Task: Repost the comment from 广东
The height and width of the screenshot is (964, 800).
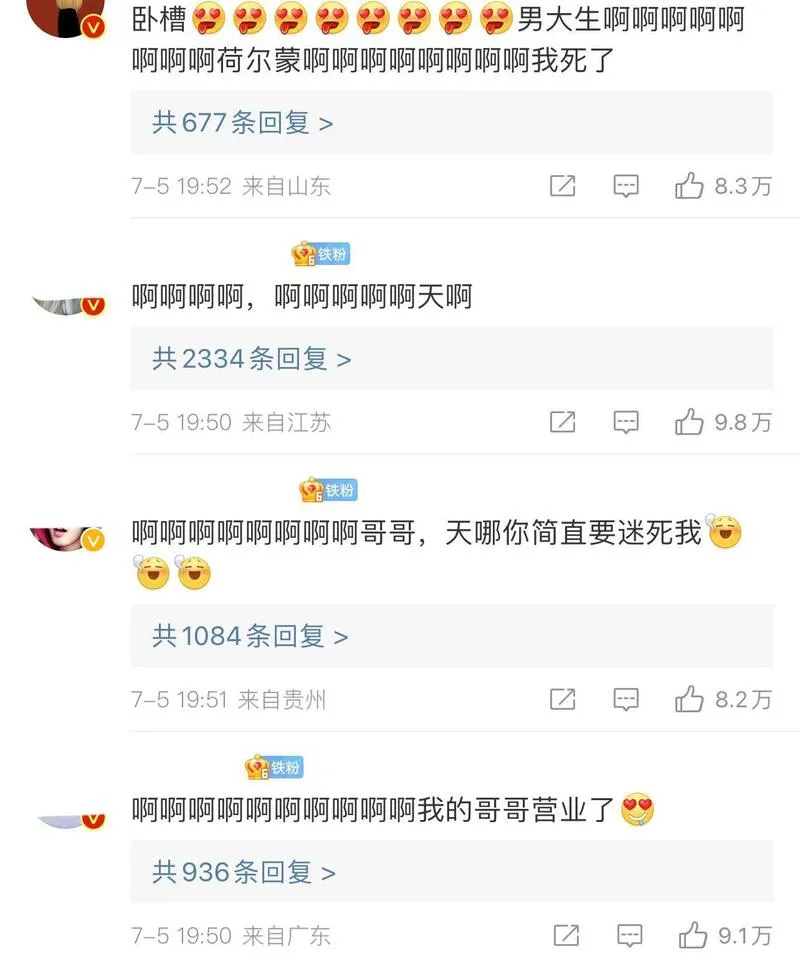Action: point(566,936)
